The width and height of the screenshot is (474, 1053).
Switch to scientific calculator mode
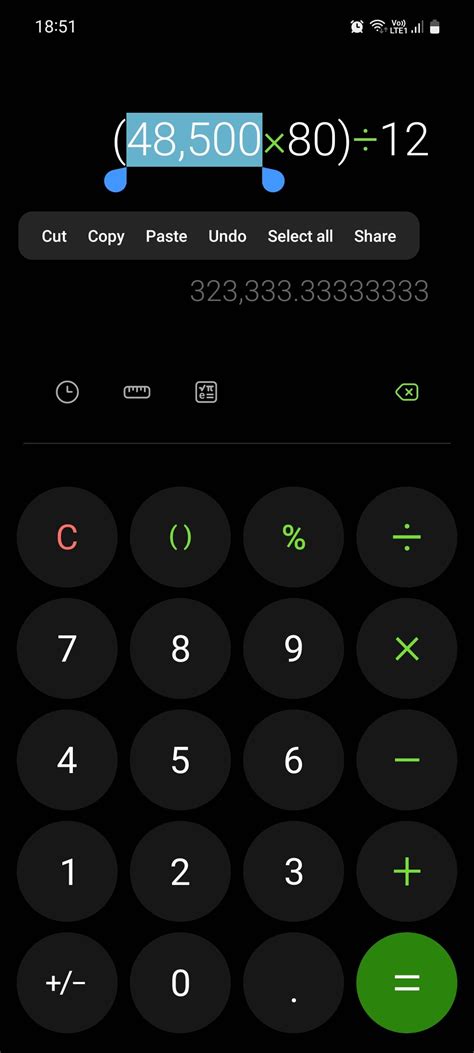206,392
